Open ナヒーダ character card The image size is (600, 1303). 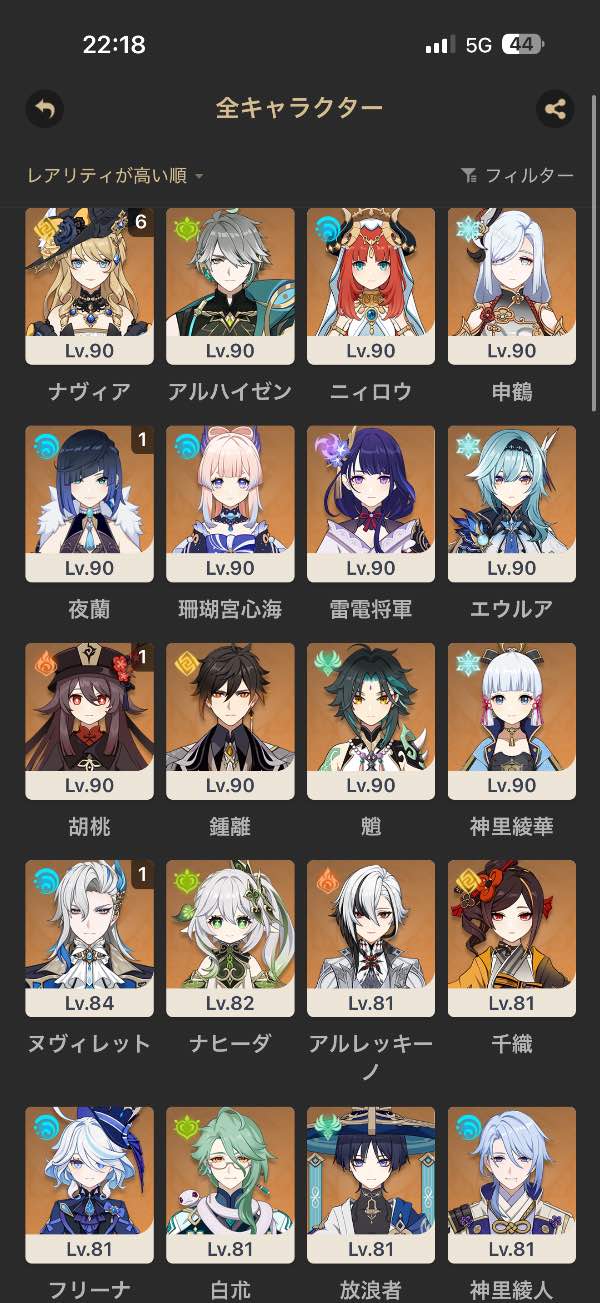(x=230, y=937)
